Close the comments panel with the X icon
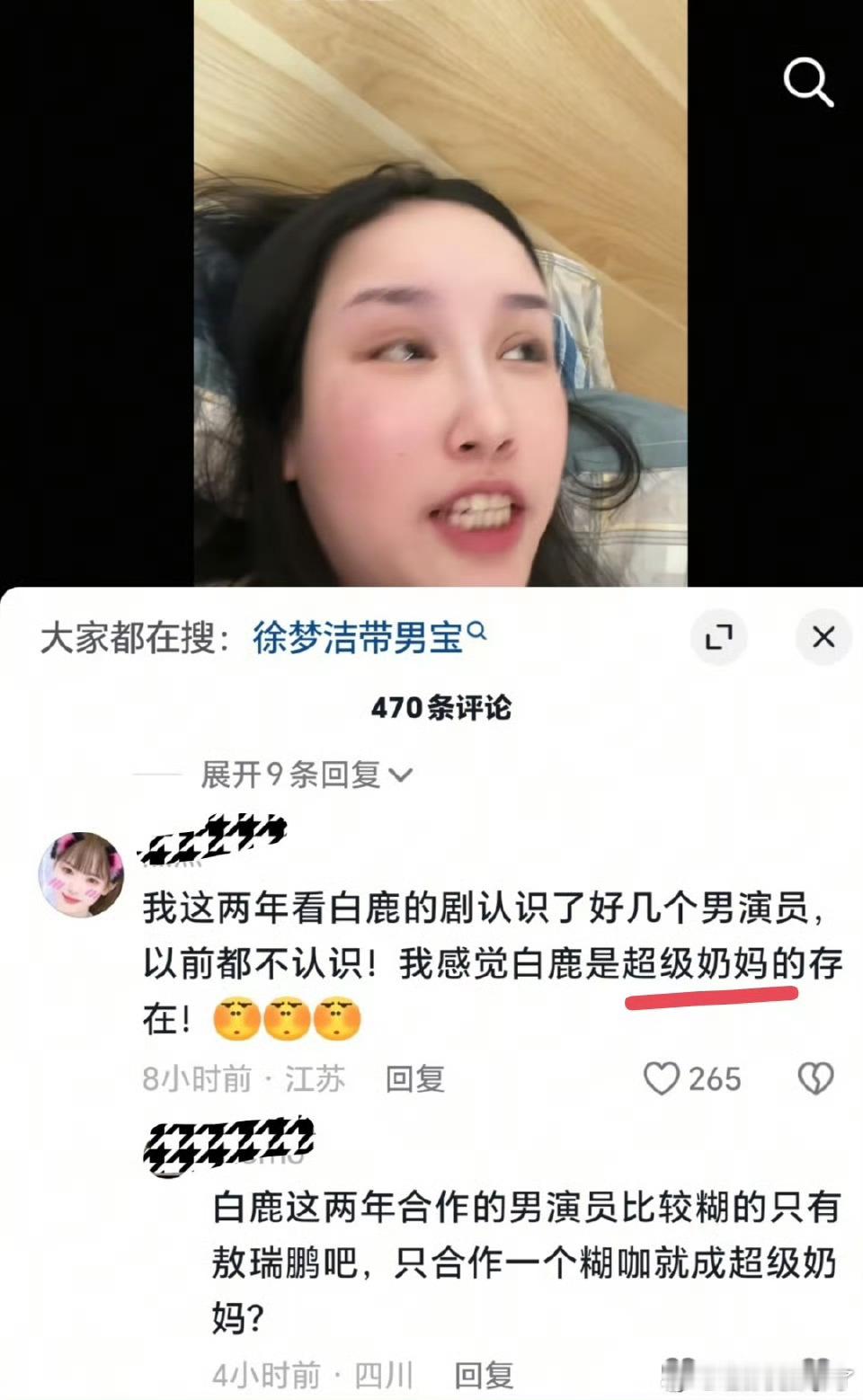863x1400 pixels. 823,635
